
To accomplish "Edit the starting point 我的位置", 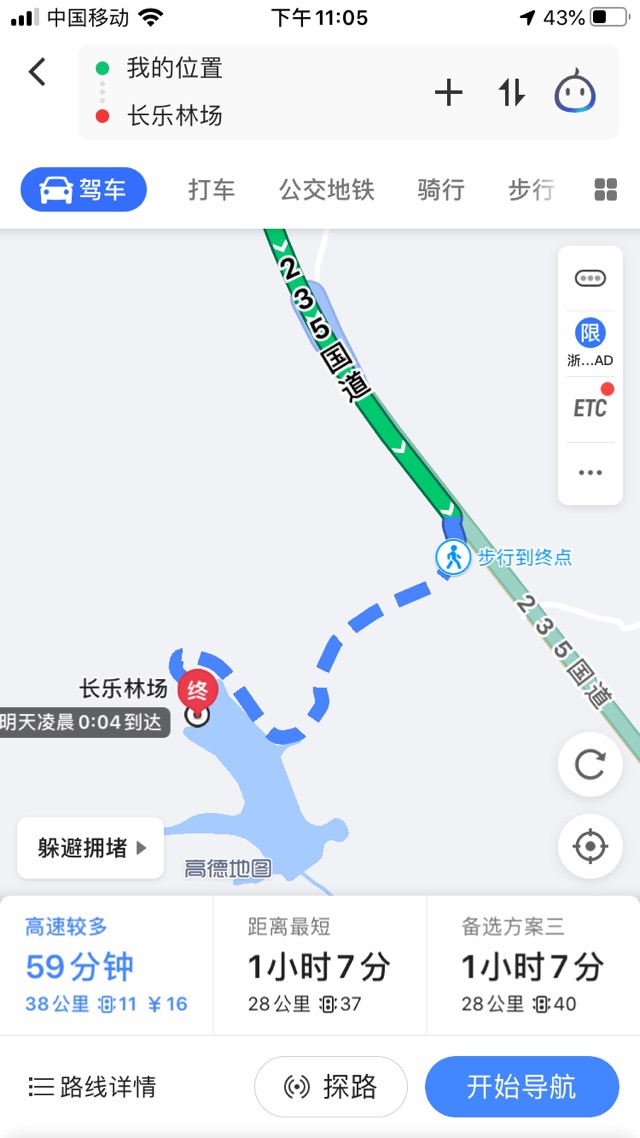I will pyautogui.click(x=175, y=68).
